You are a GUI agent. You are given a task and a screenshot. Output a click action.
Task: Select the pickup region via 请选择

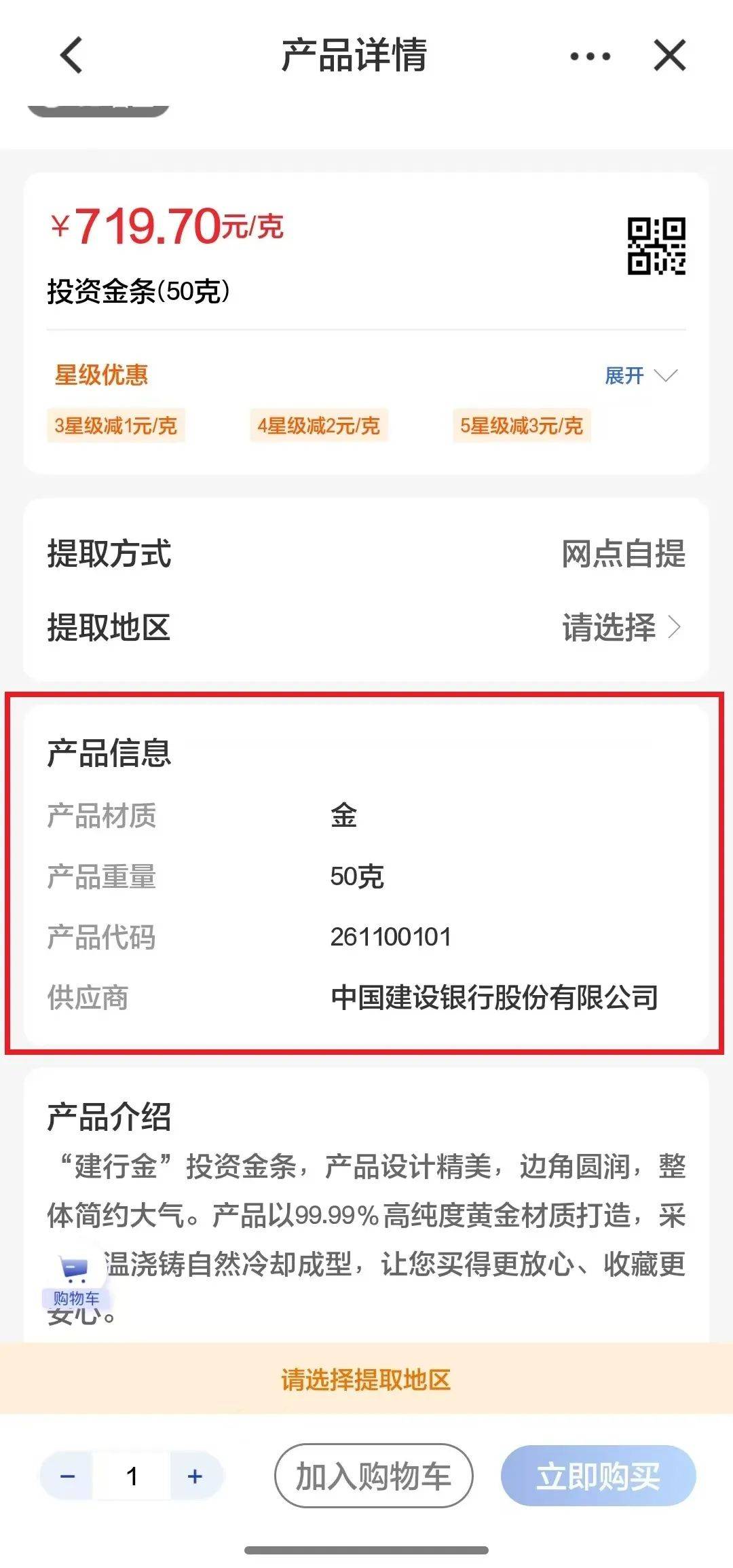coord(620,627)
